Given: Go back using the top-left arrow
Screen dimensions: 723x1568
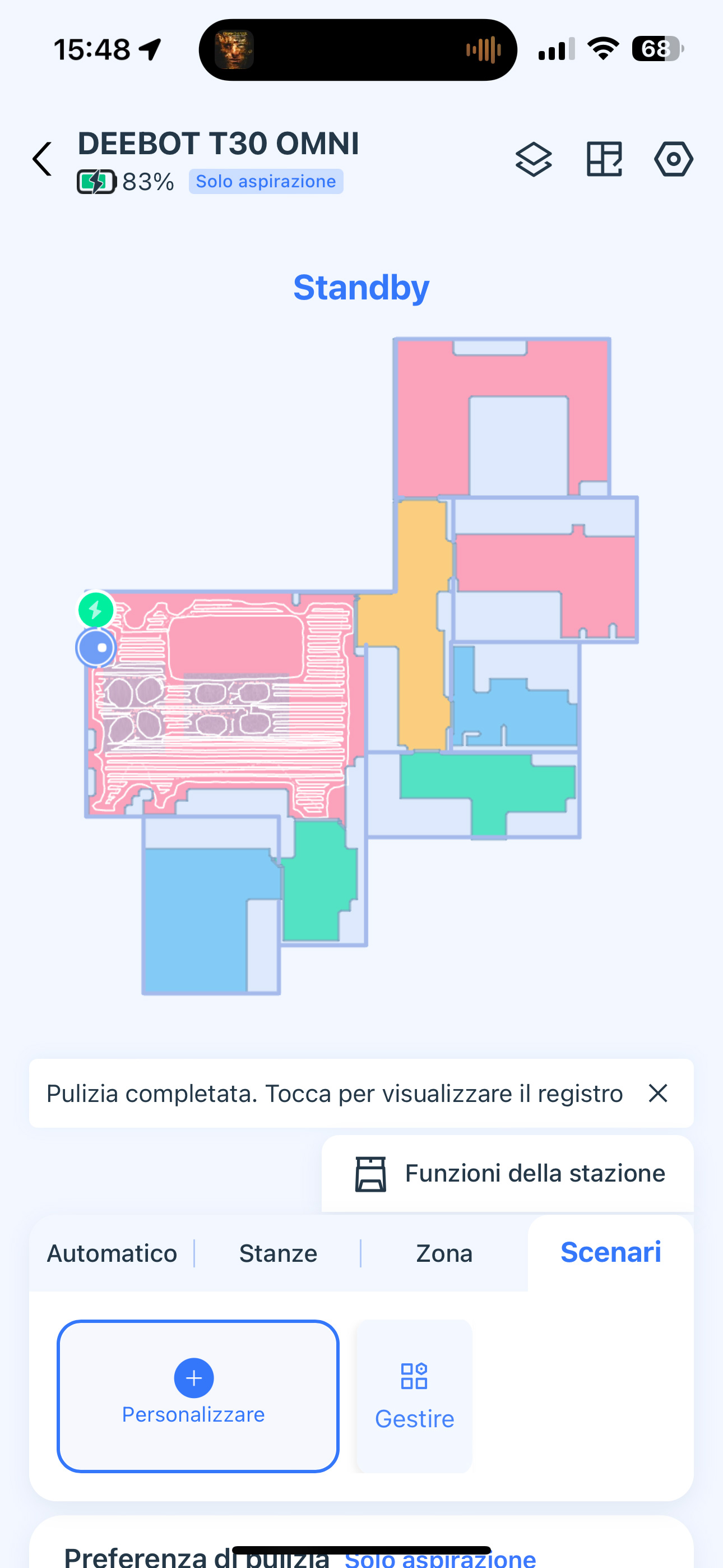Looking at the screenshot, I should [x=42, y=159].
